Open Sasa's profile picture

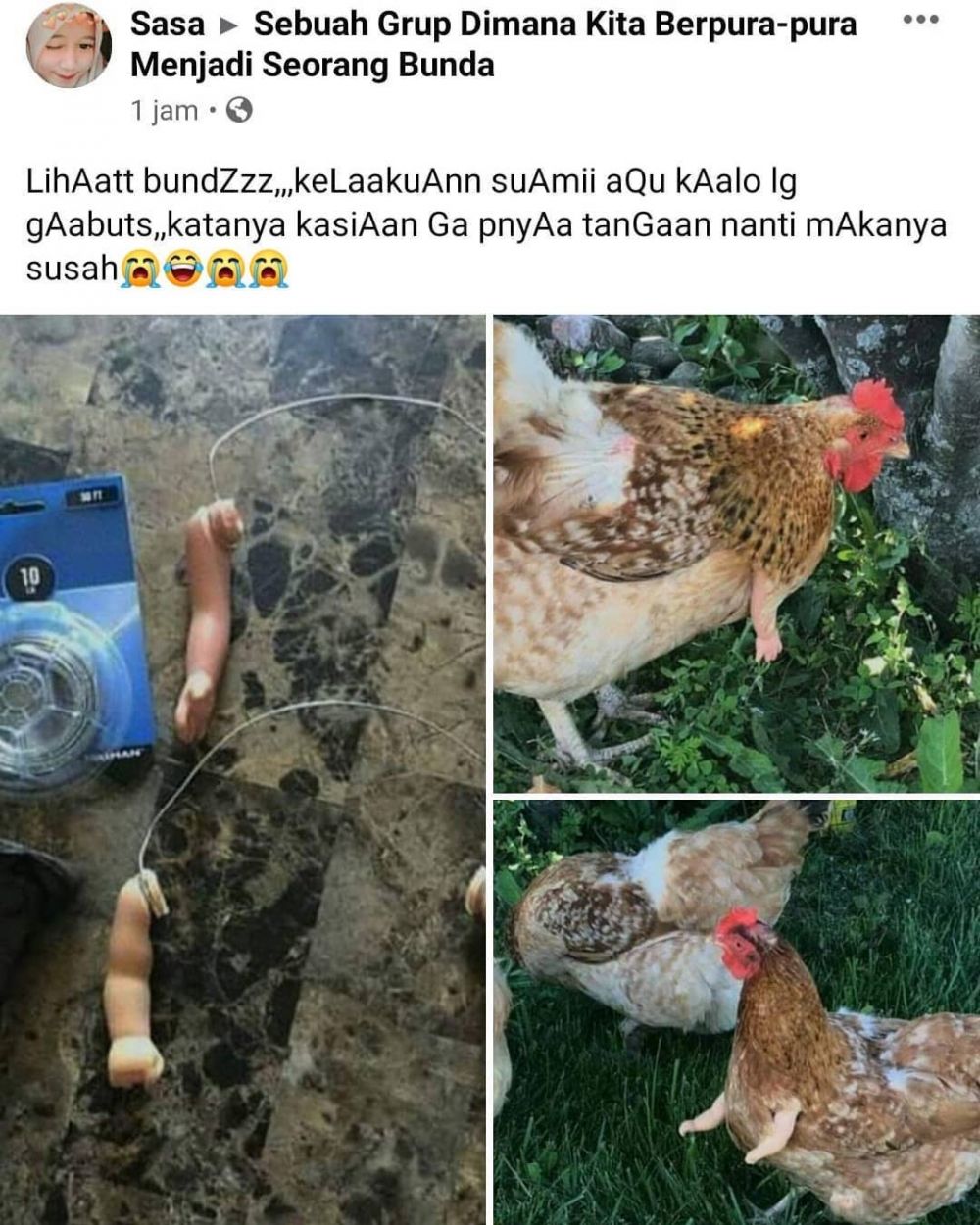tap(68, 46)
